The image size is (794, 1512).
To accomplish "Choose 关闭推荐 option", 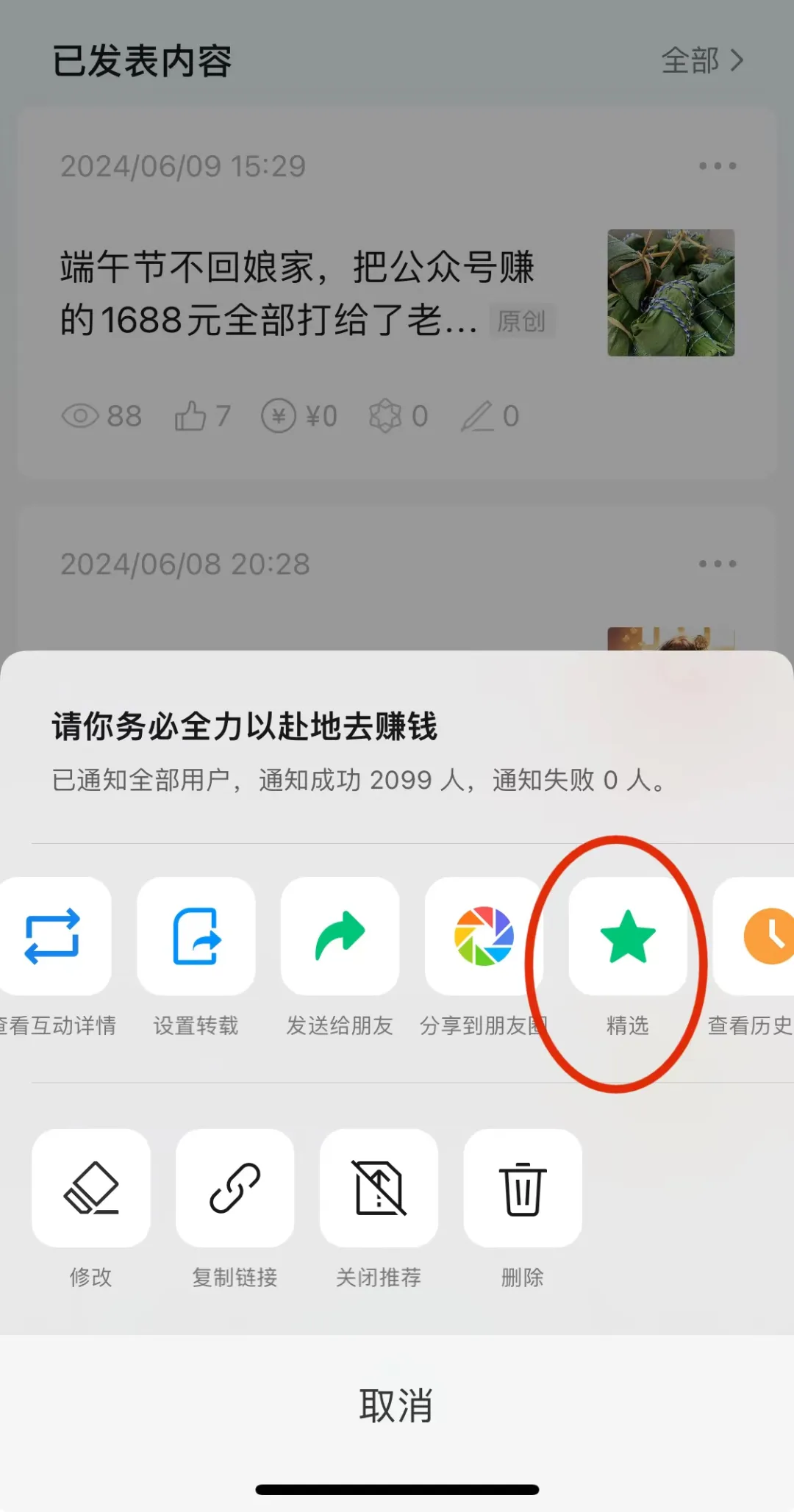I will [x=379, y=1189].
